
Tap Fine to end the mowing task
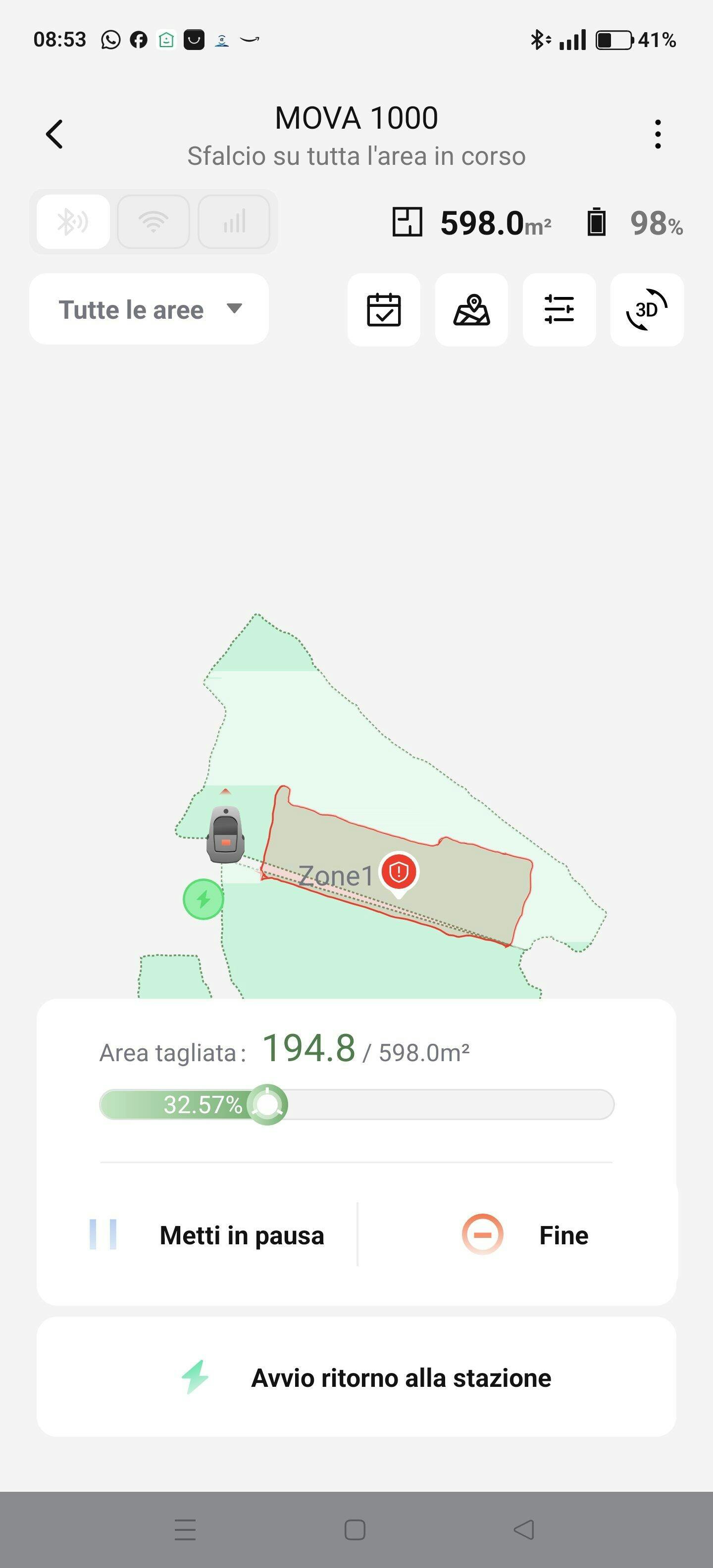(x=525, y=1235)
